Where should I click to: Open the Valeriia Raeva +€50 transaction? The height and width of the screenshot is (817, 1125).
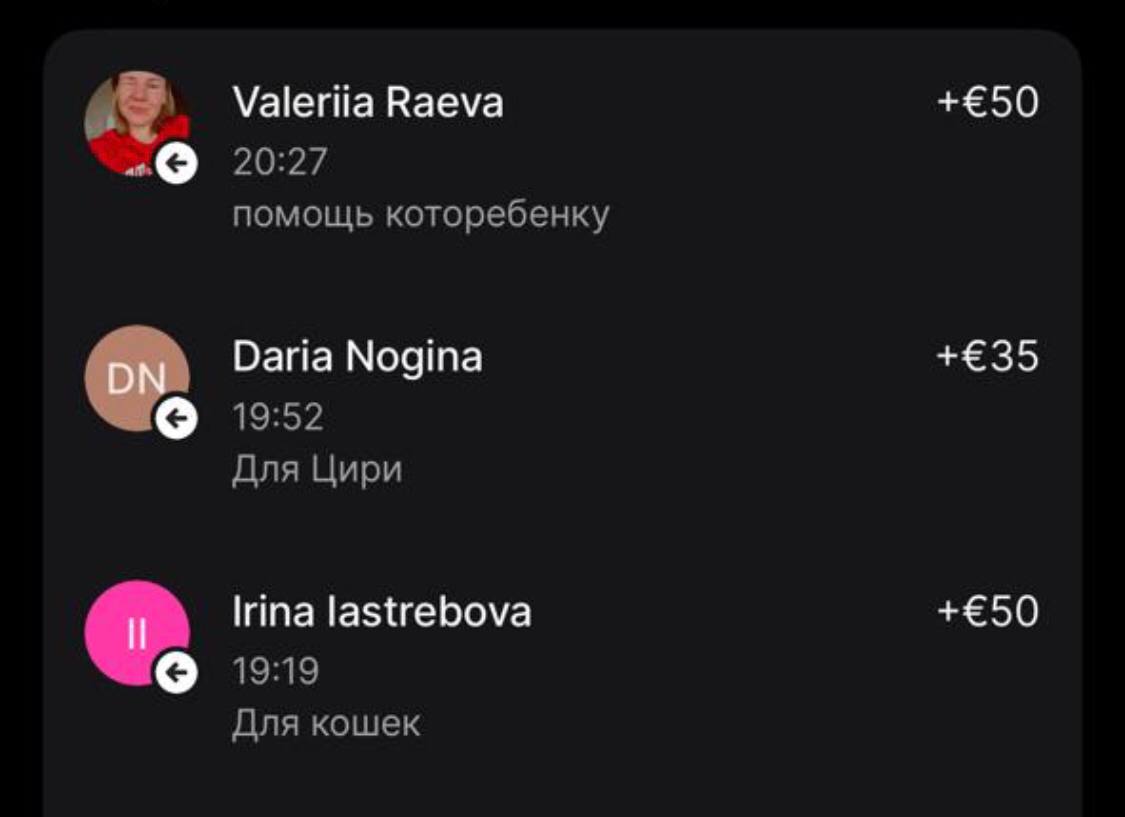(x=562, y=155)
